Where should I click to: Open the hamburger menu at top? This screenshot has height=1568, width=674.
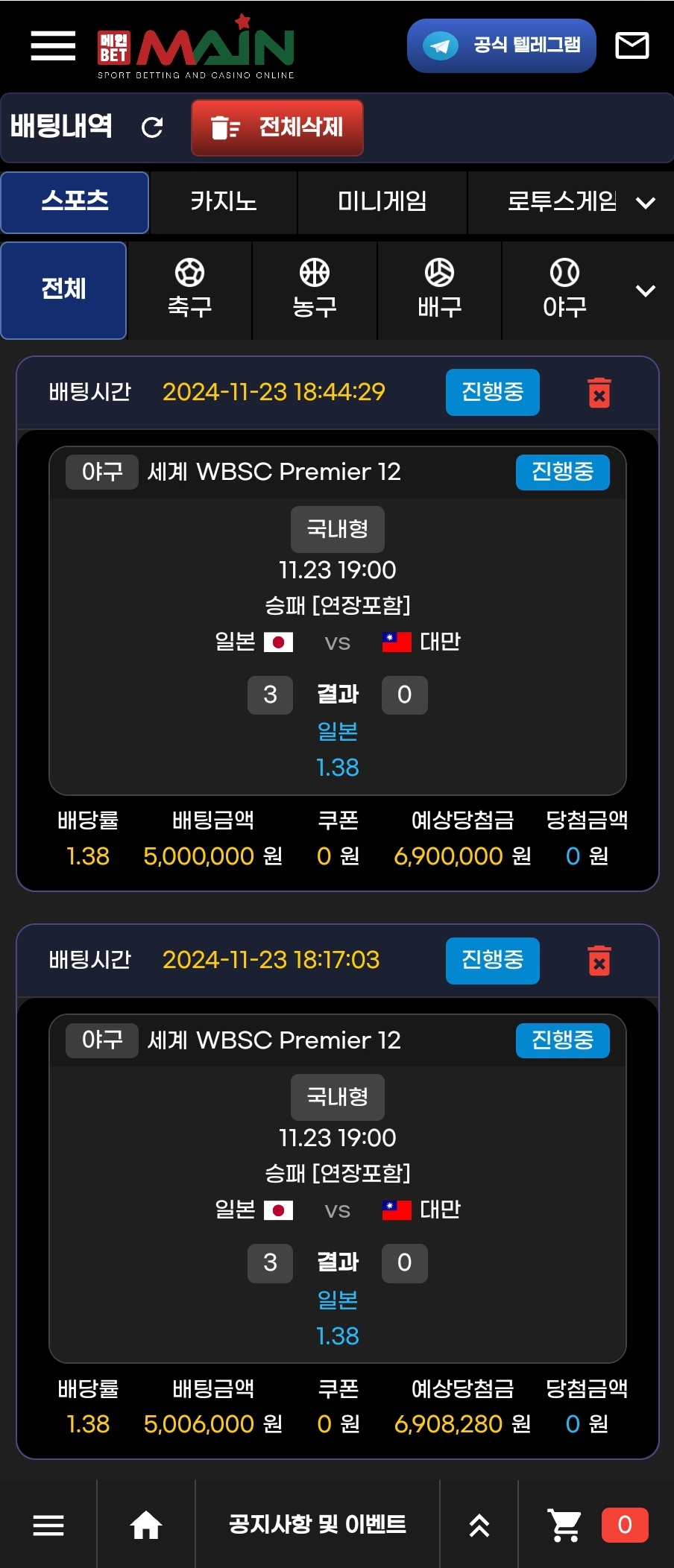pyautogui.click(x=53, y=45)
